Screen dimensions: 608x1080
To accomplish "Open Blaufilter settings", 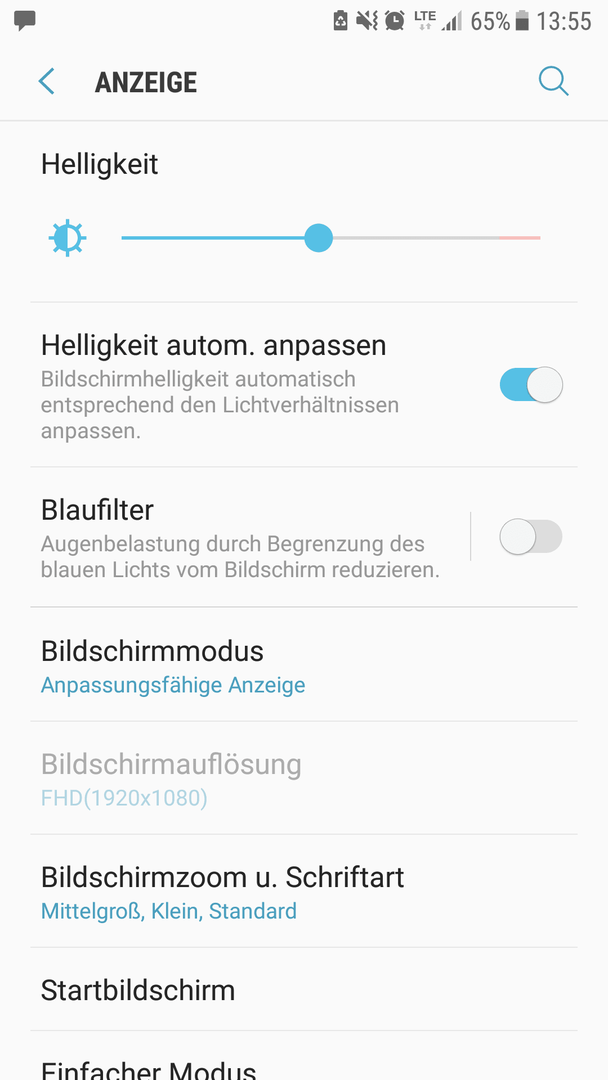I will (x=249, y=537).
